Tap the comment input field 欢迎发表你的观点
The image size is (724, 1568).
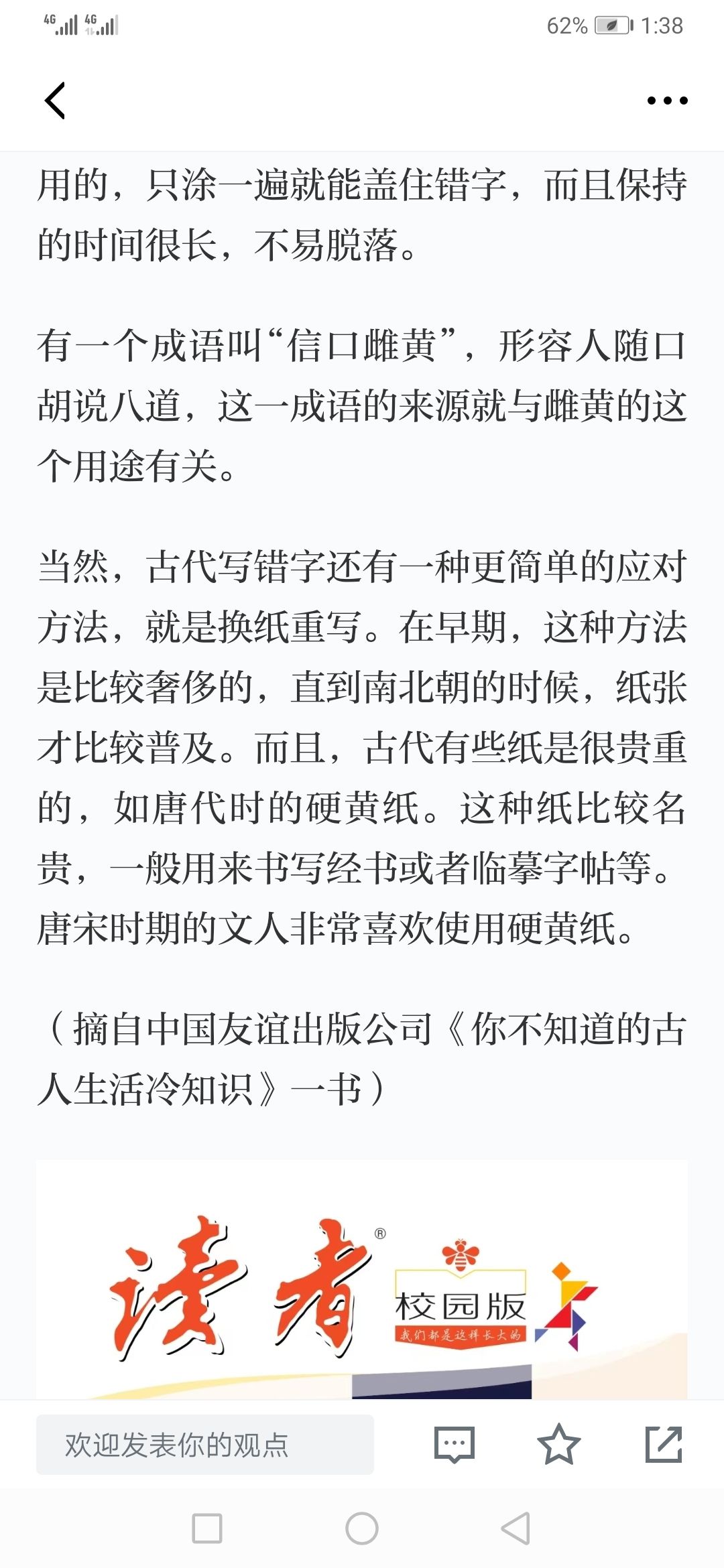coord(205,1444)
